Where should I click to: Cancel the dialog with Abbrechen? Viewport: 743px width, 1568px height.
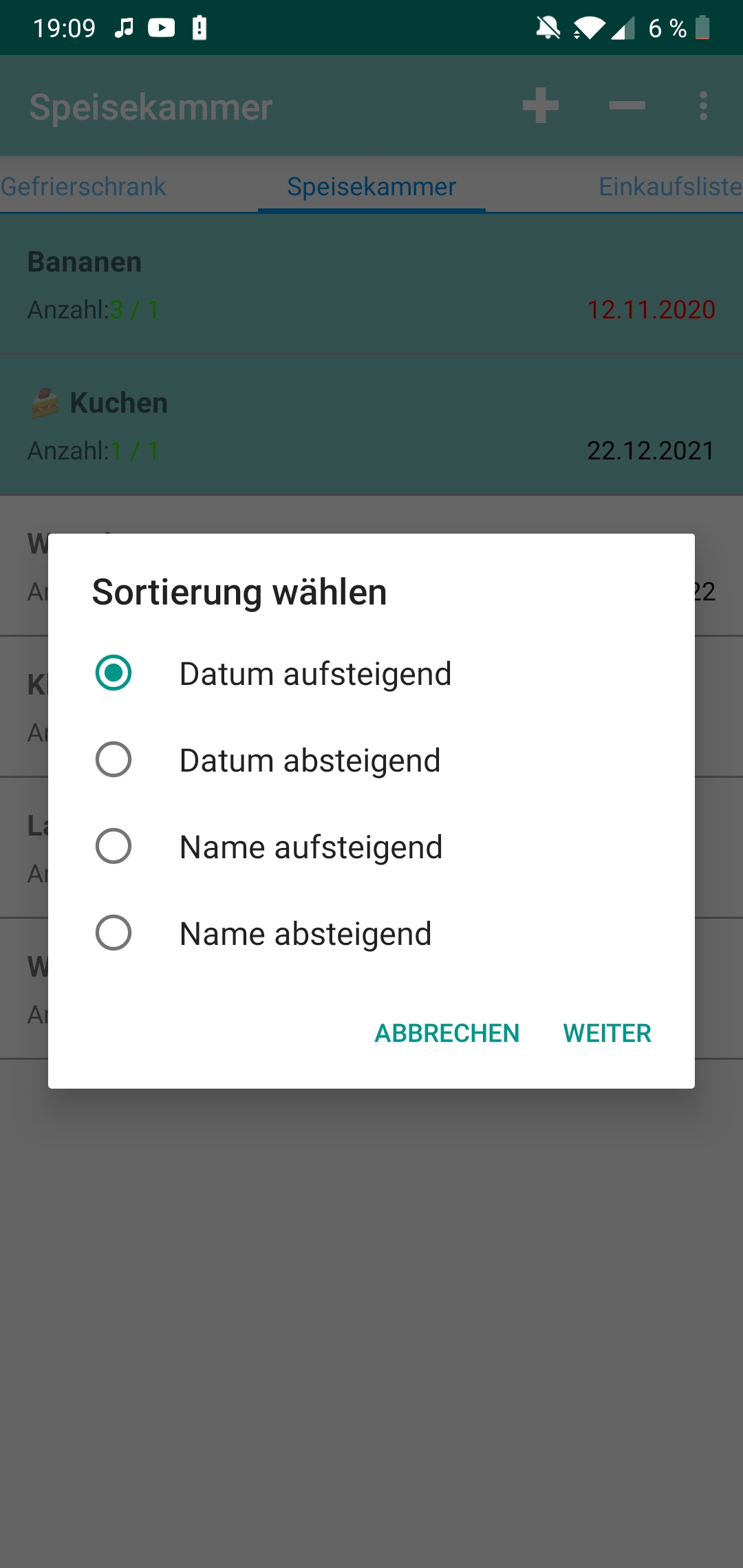446,1033
